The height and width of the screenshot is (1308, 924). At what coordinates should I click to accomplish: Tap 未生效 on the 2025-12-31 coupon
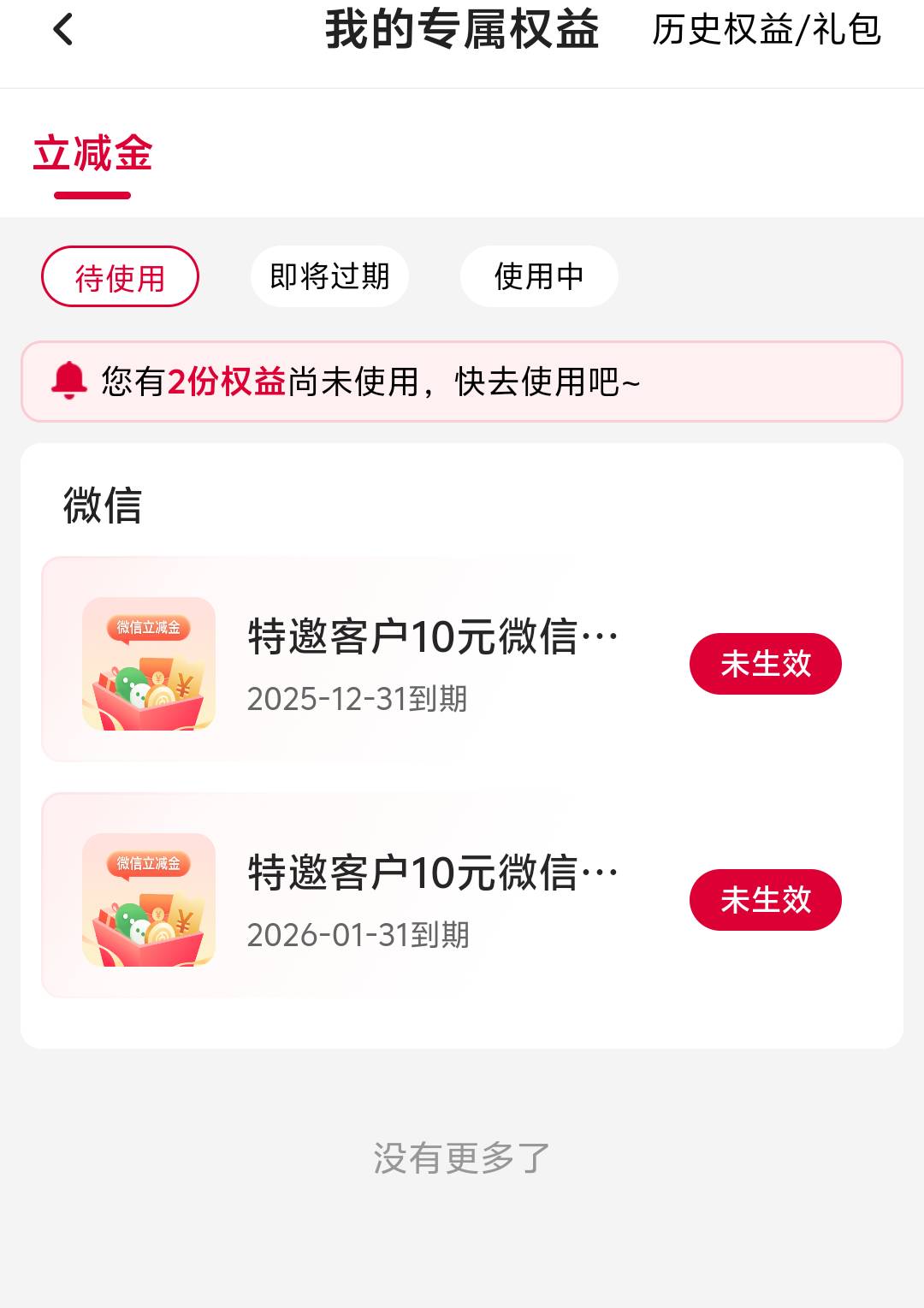coord(765,664)
